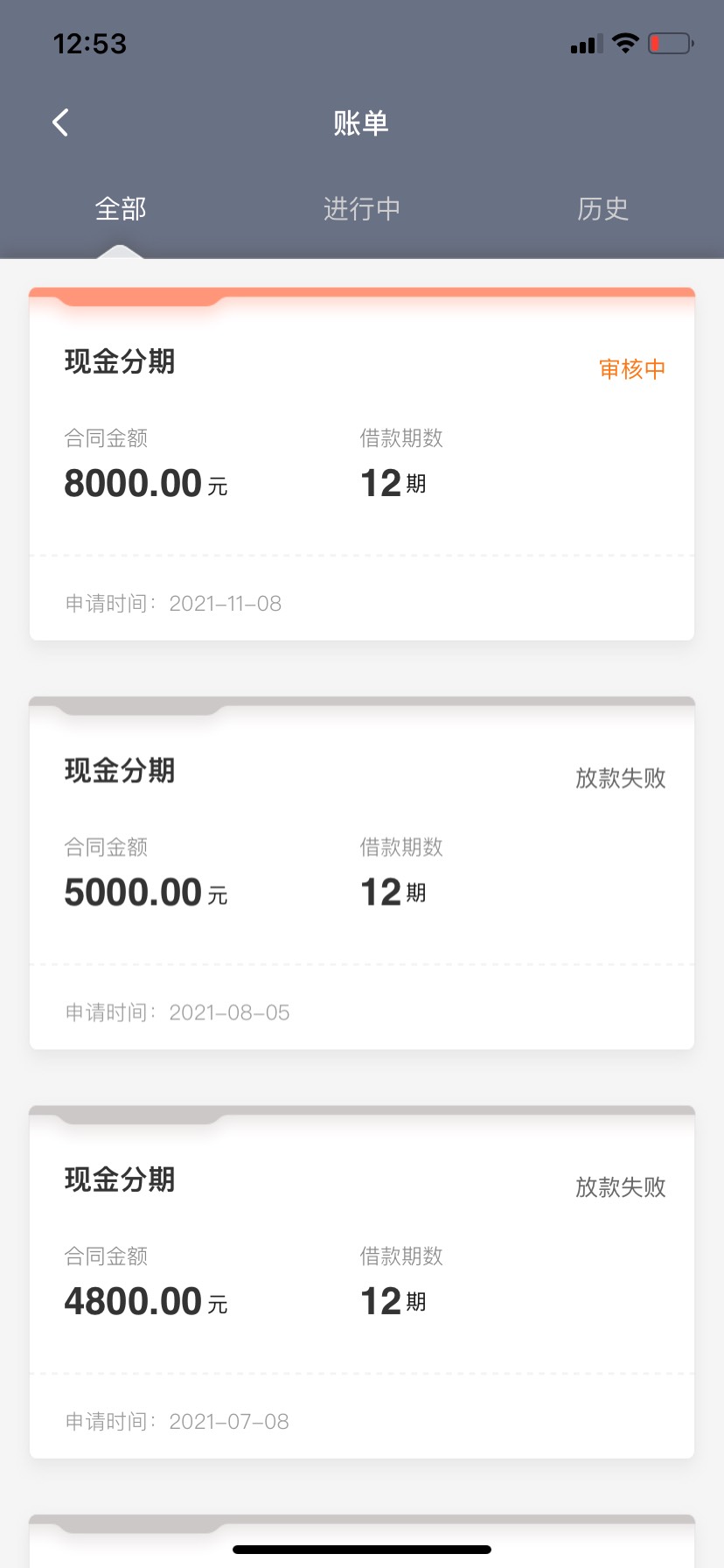724x1568 pixels.
Task: Open the 5000.00元 failed loan card
Action: pyautogui.click(x=362, y=873)
